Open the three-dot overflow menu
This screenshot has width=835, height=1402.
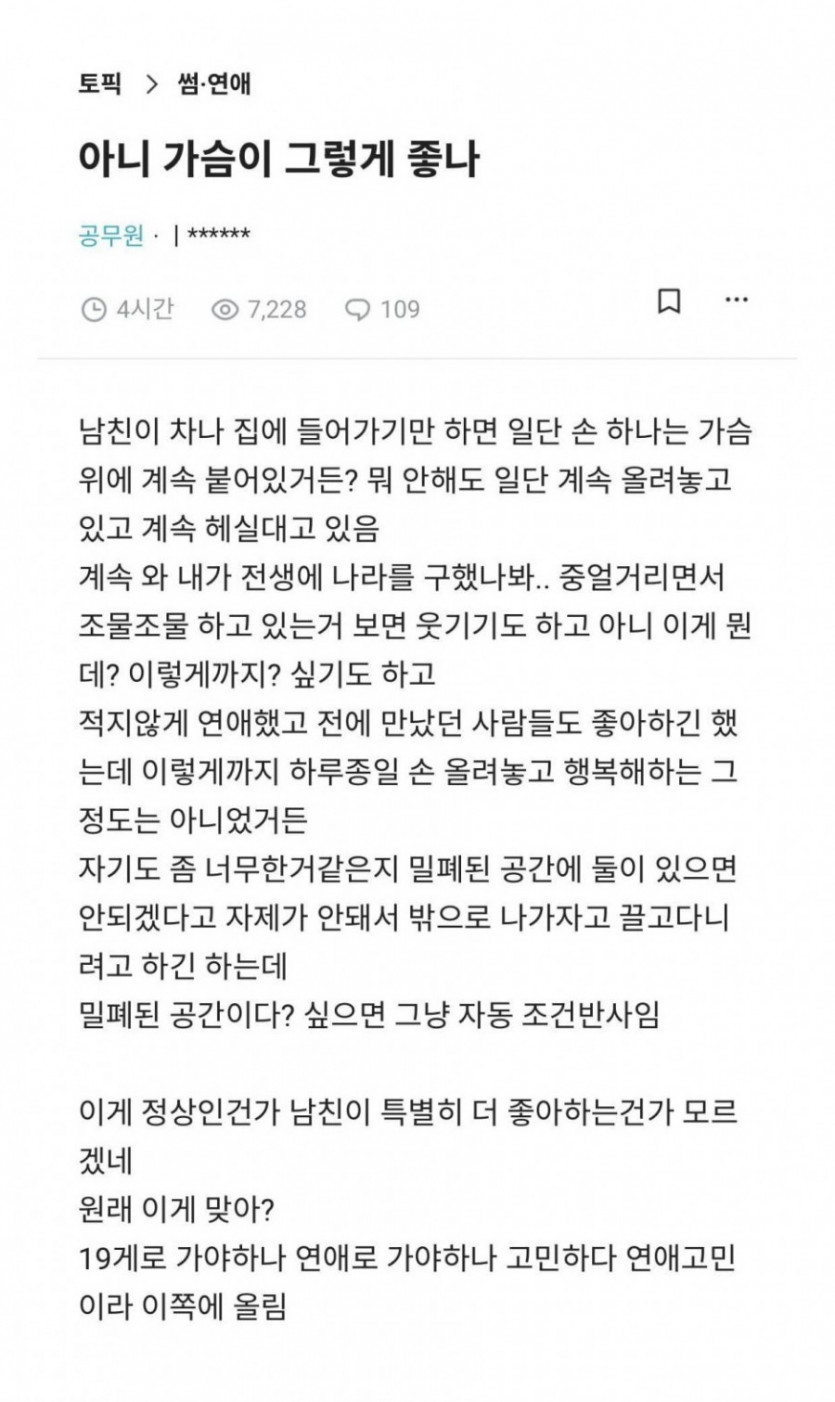736,300
